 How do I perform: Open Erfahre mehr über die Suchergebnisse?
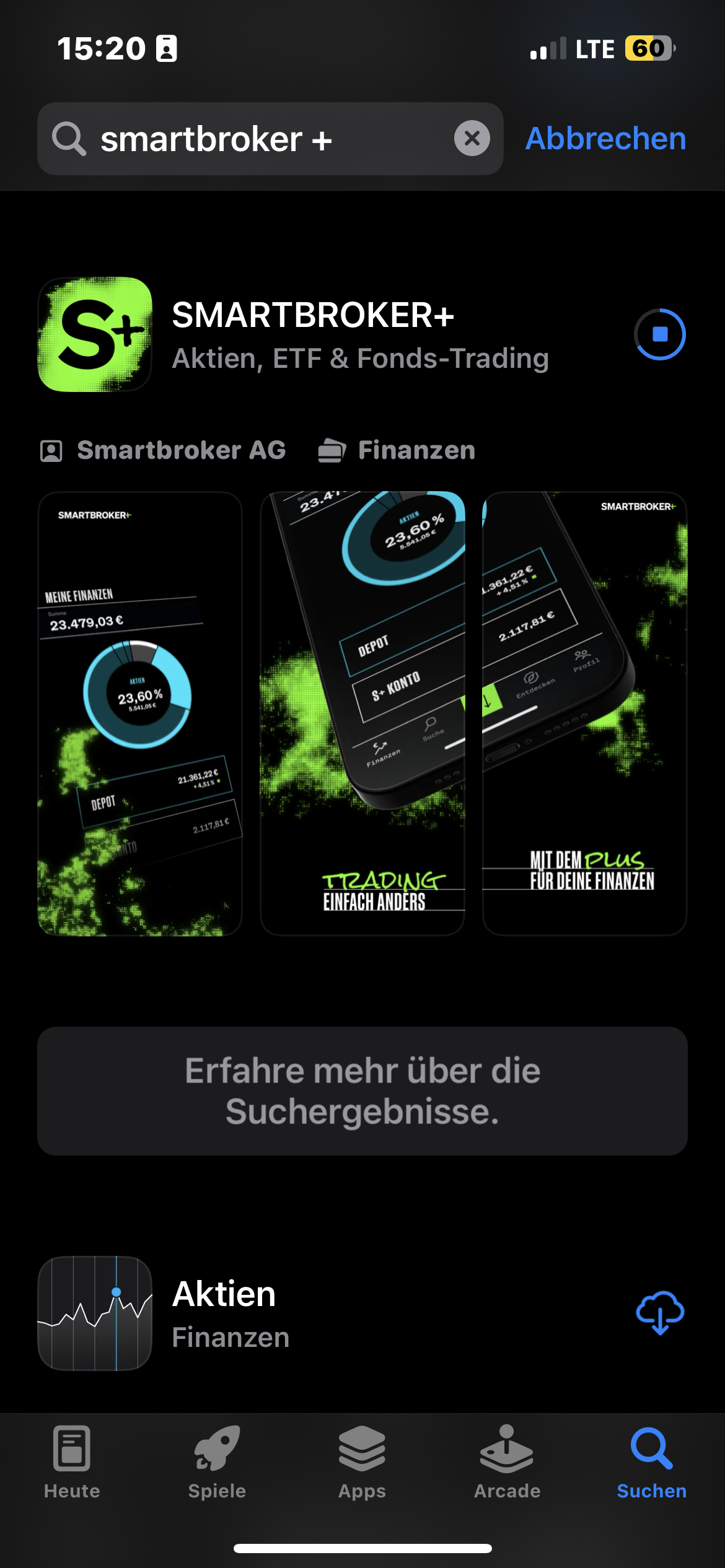[x=362, y=1091]
